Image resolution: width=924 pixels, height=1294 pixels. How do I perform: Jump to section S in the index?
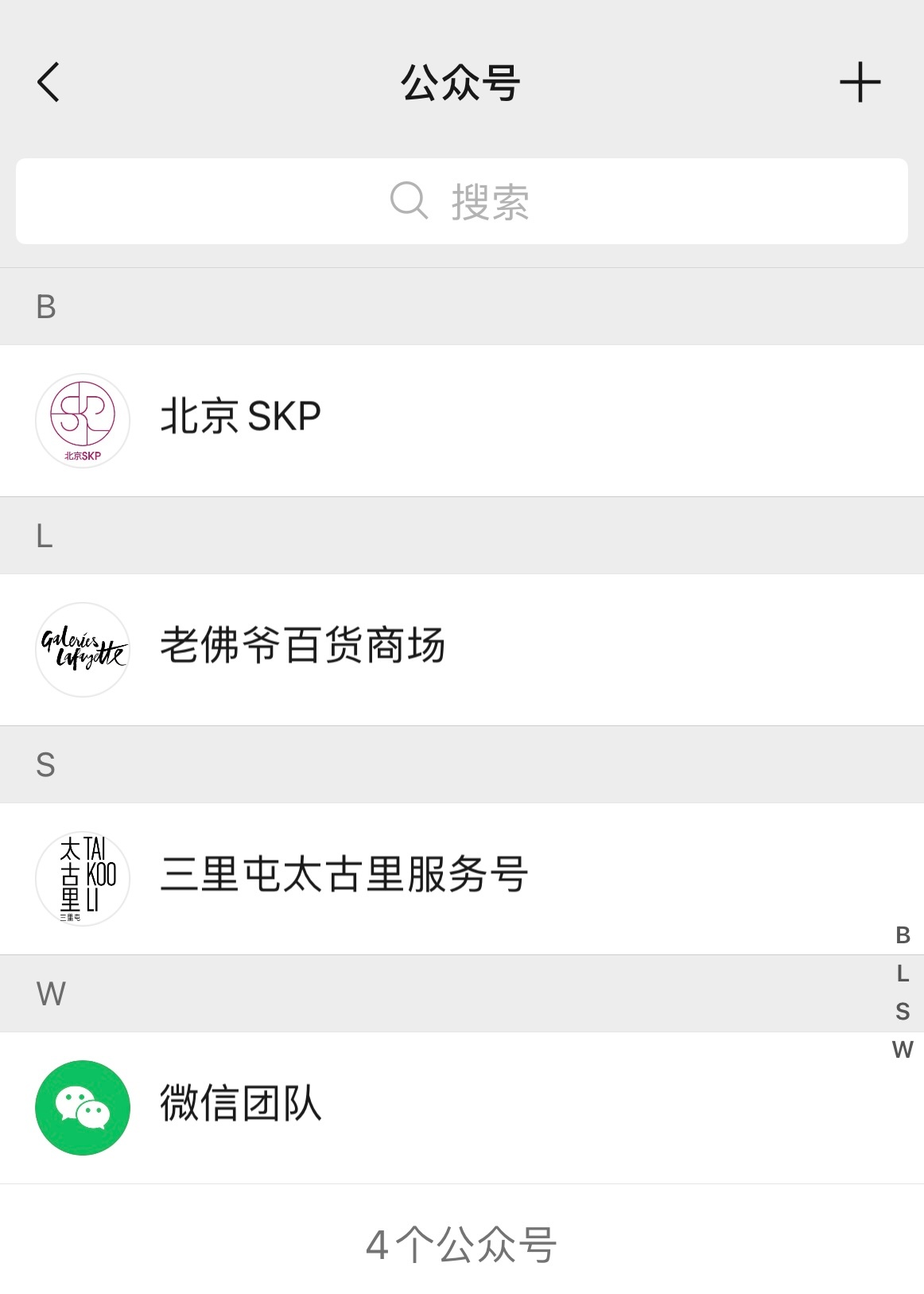tap(903, 1012)
